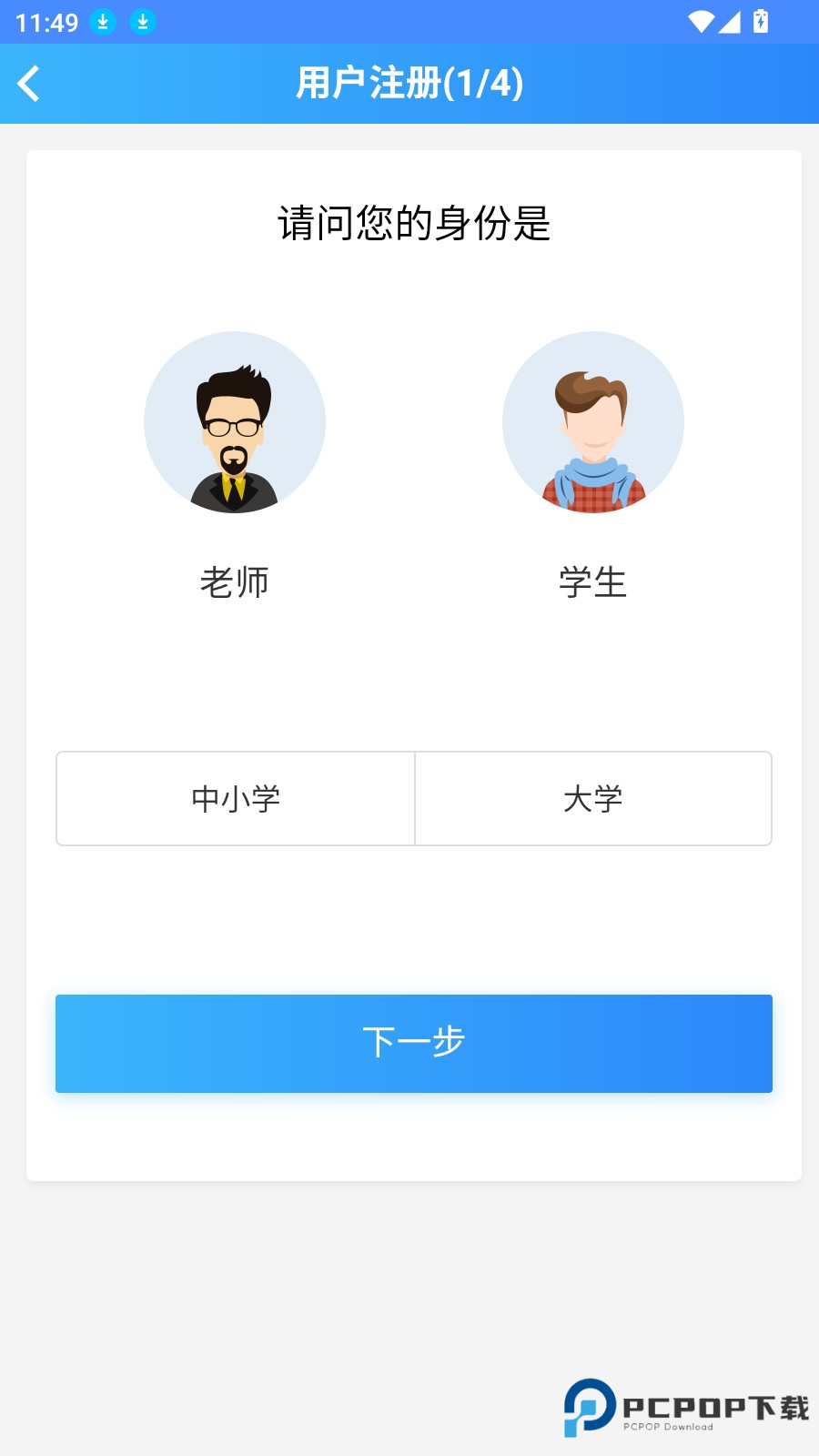The height and width of the screenshot is (1456, 819).
Task: Select the 大学 education option
Action: (x=593, y=798)
